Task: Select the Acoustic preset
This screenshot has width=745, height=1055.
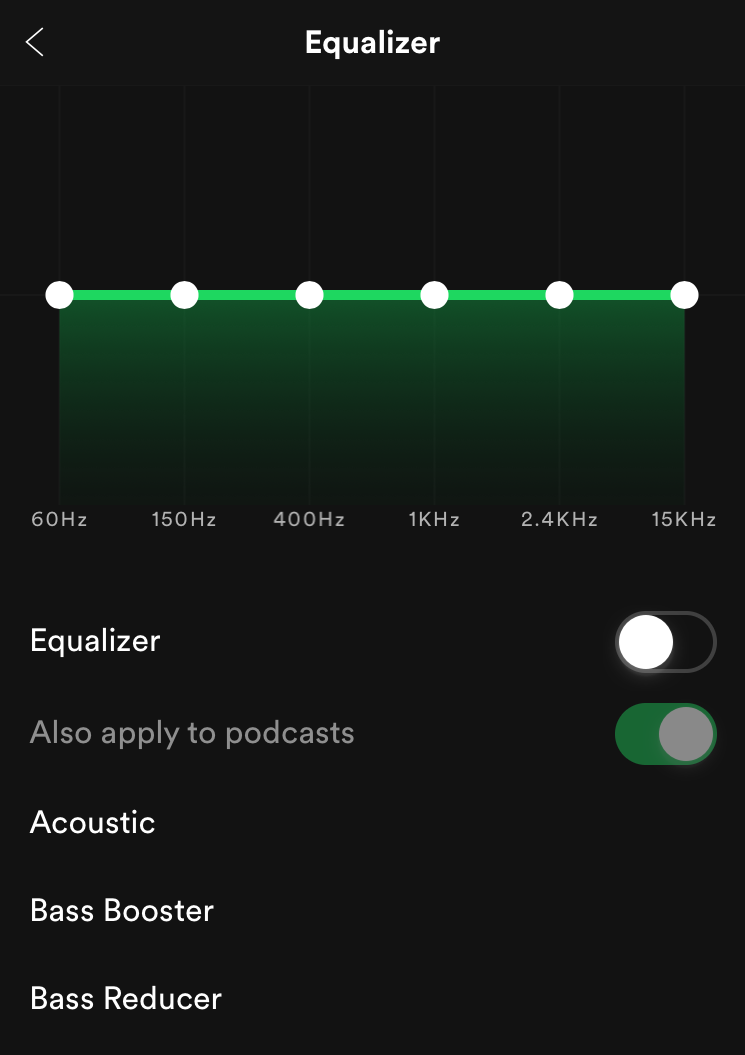Action: pyautogui.click(x=93, y=822)
